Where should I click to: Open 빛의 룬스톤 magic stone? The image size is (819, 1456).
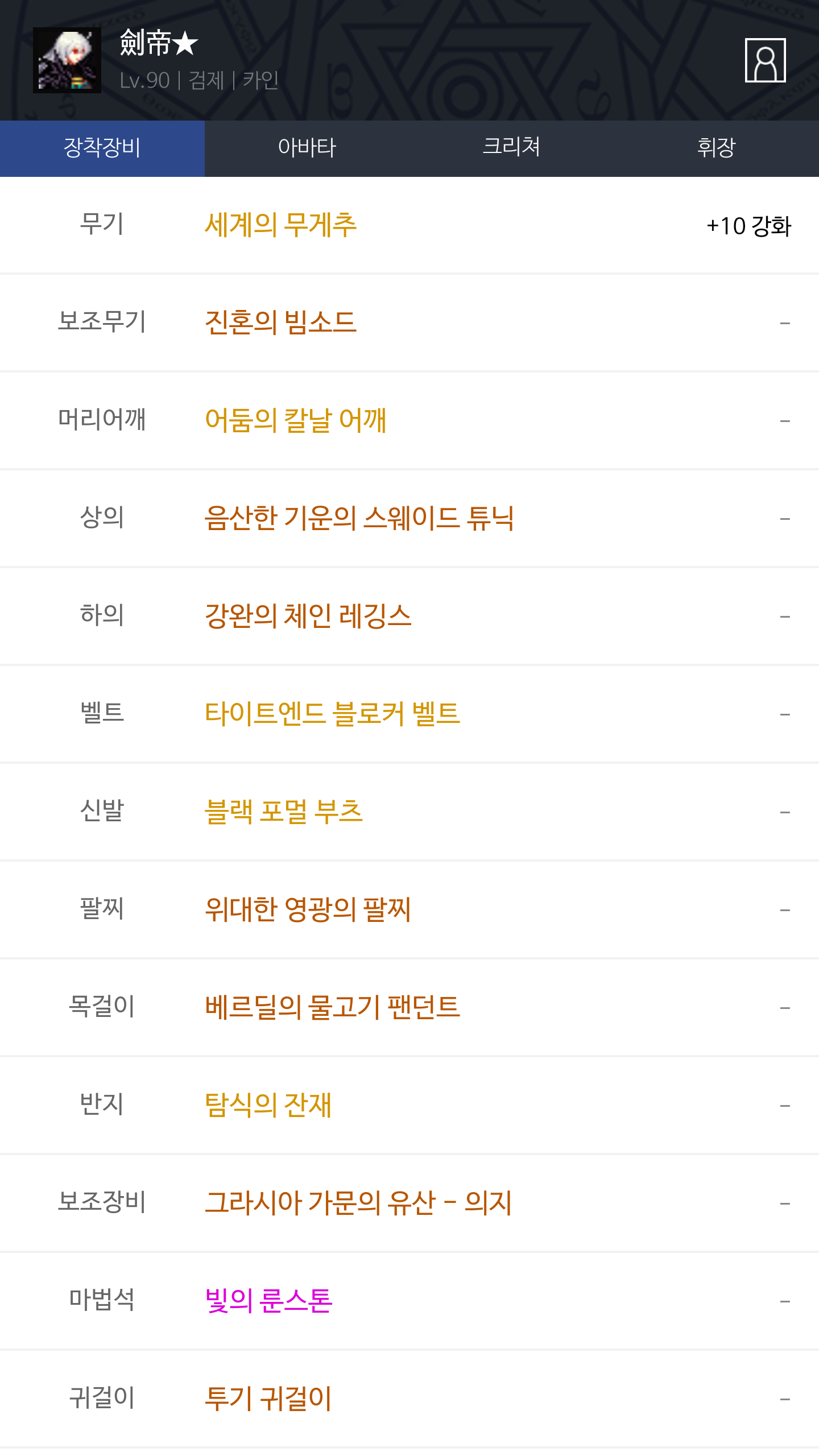tap(268, 1301)
